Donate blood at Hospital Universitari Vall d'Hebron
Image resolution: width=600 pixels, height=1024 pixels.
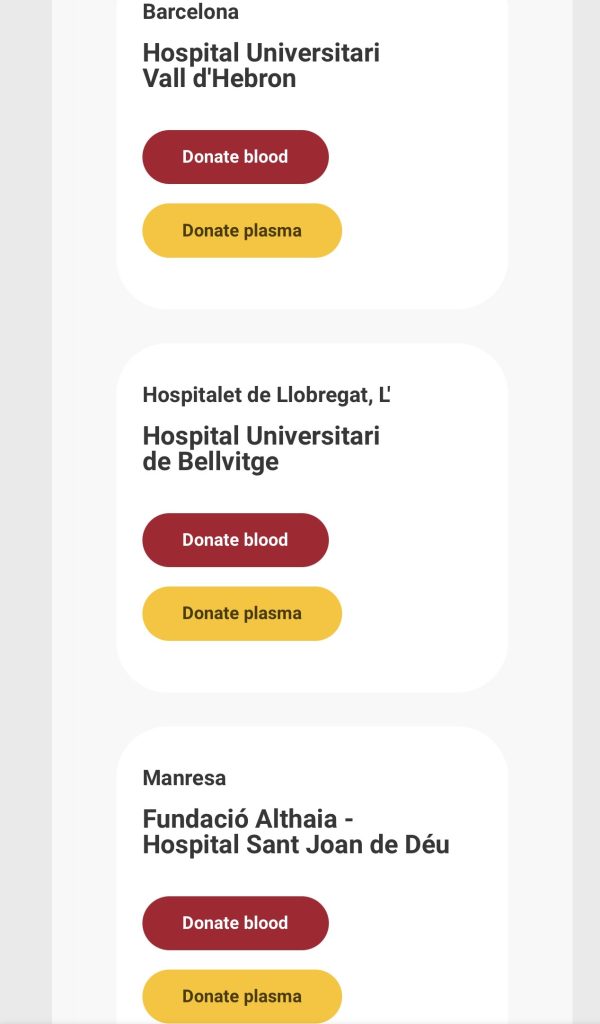235,157
